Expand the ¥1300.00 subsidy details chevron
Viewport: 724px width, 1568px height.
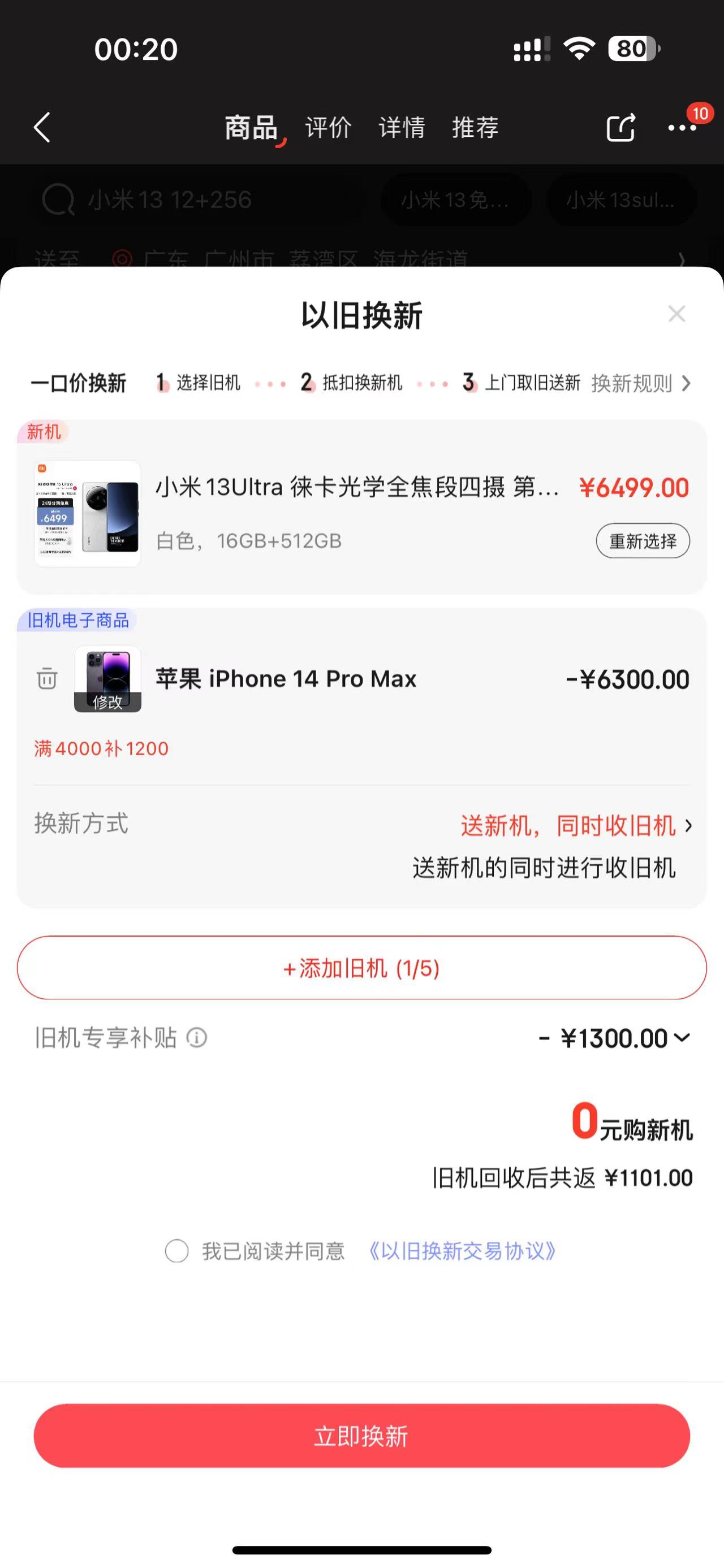(683, 1039)
